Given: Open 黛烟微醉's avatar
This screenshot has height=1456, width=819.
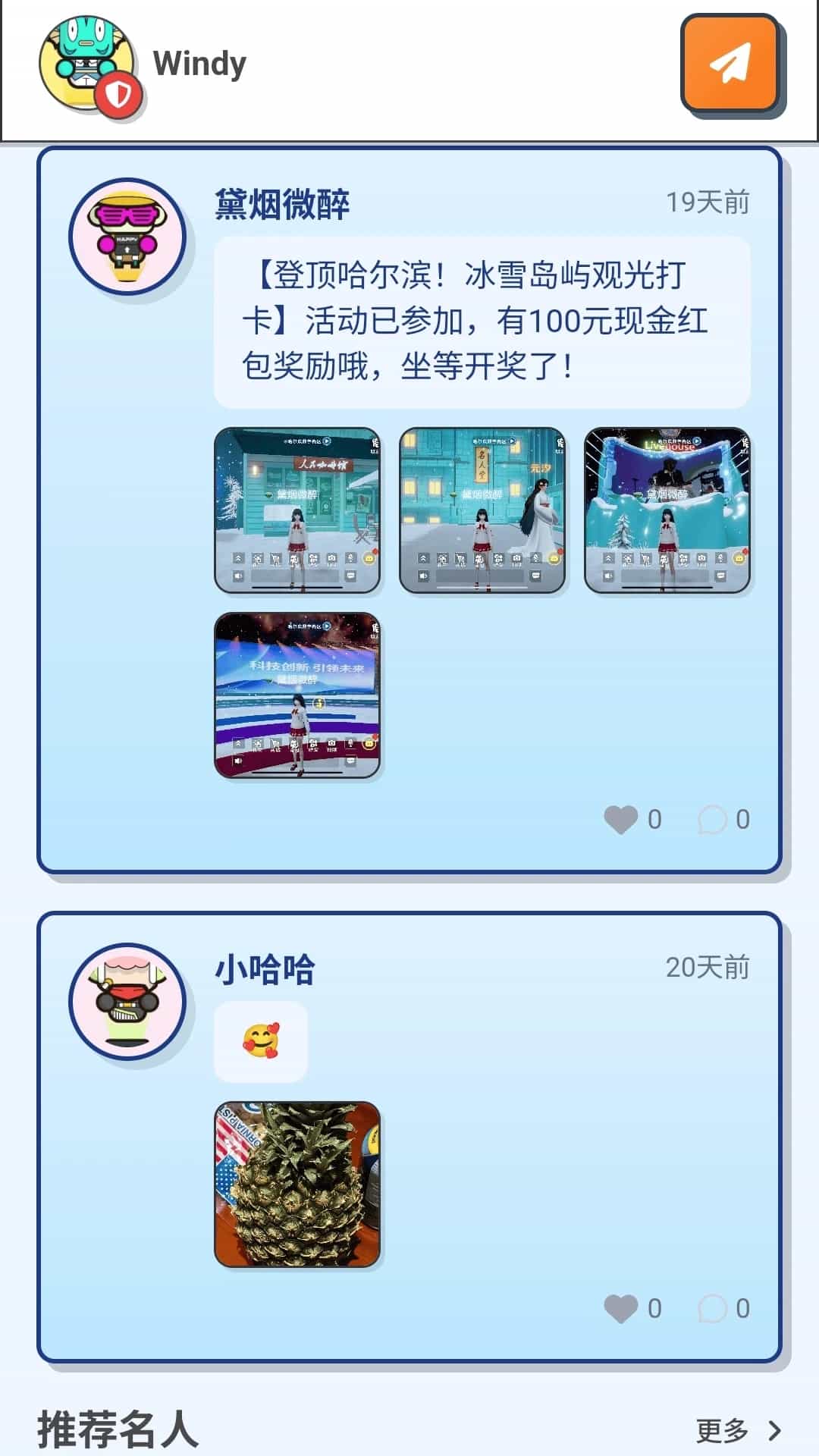Looking at the screenshot, I should (x=127, y=237).
